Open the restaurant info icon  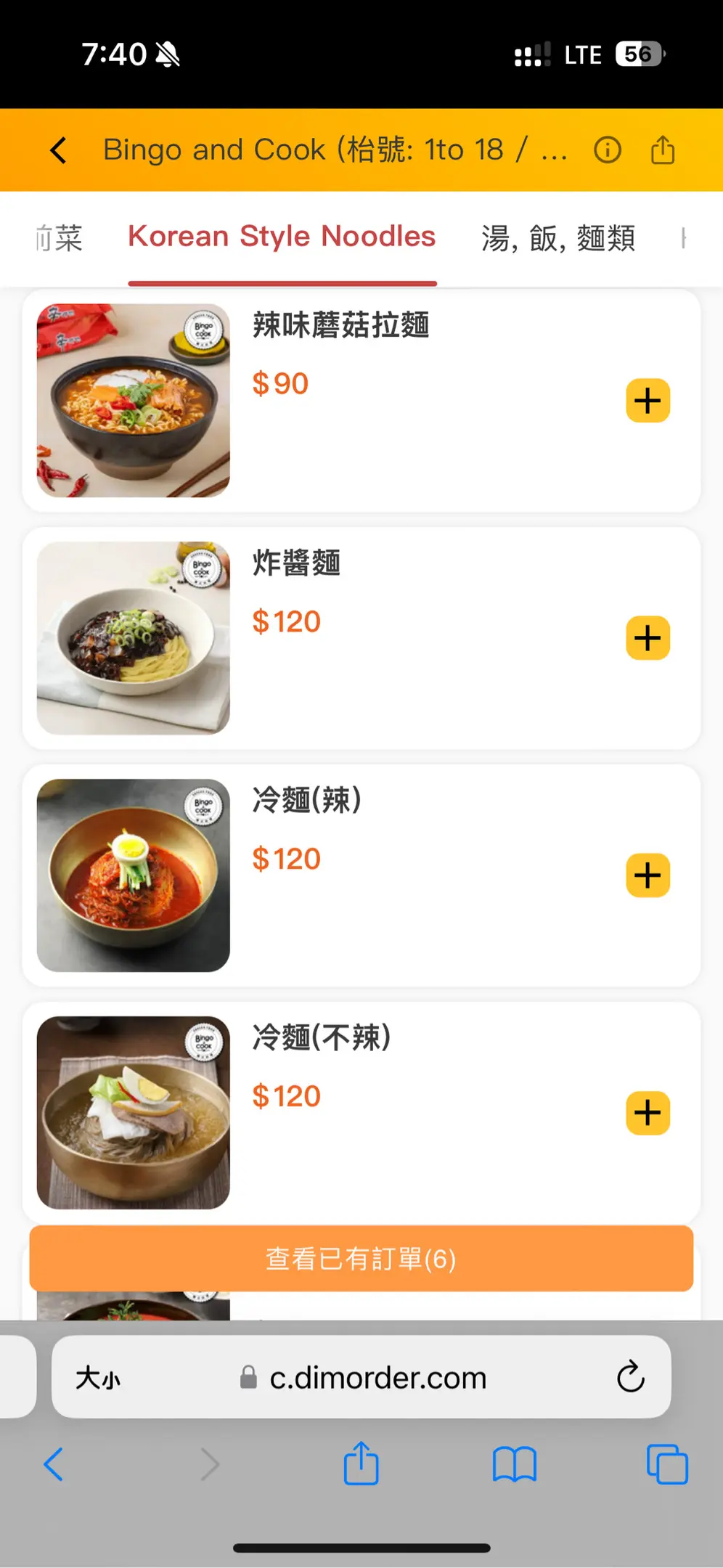coord(608,150)
